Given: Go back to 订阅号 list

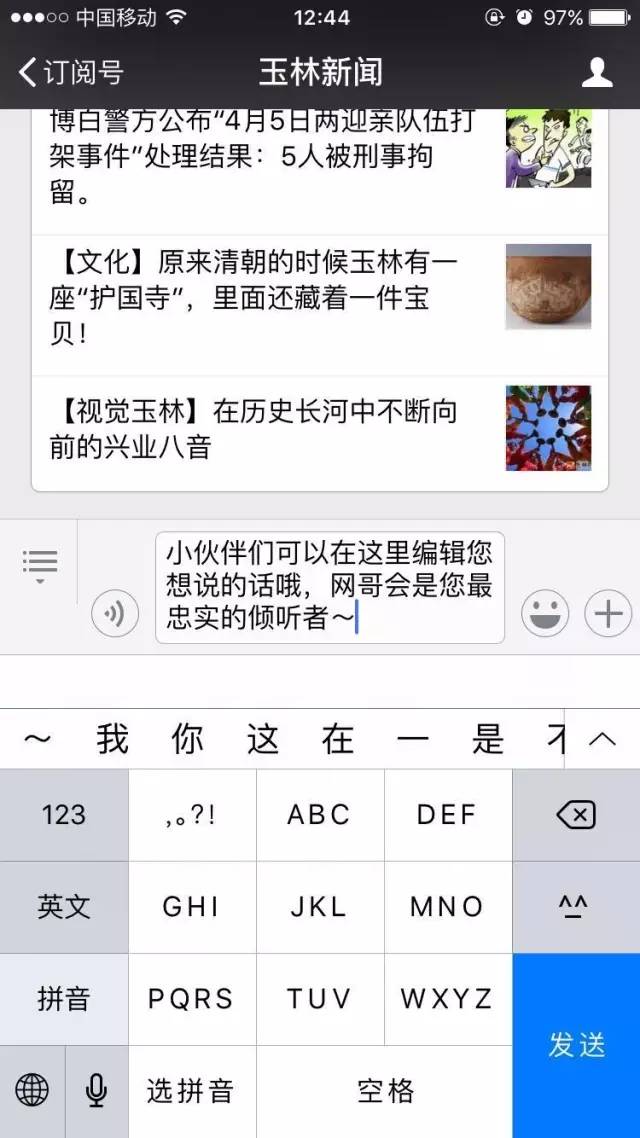Looking at the screenshot, I should [70, 72].
